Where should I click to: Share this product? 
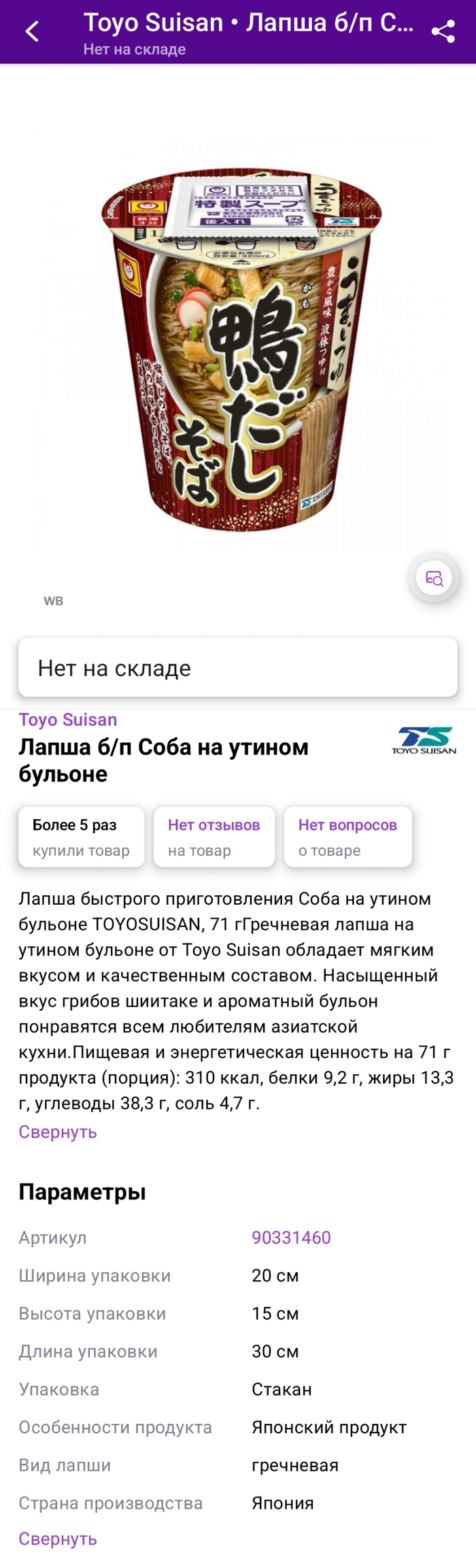[443, 31]
